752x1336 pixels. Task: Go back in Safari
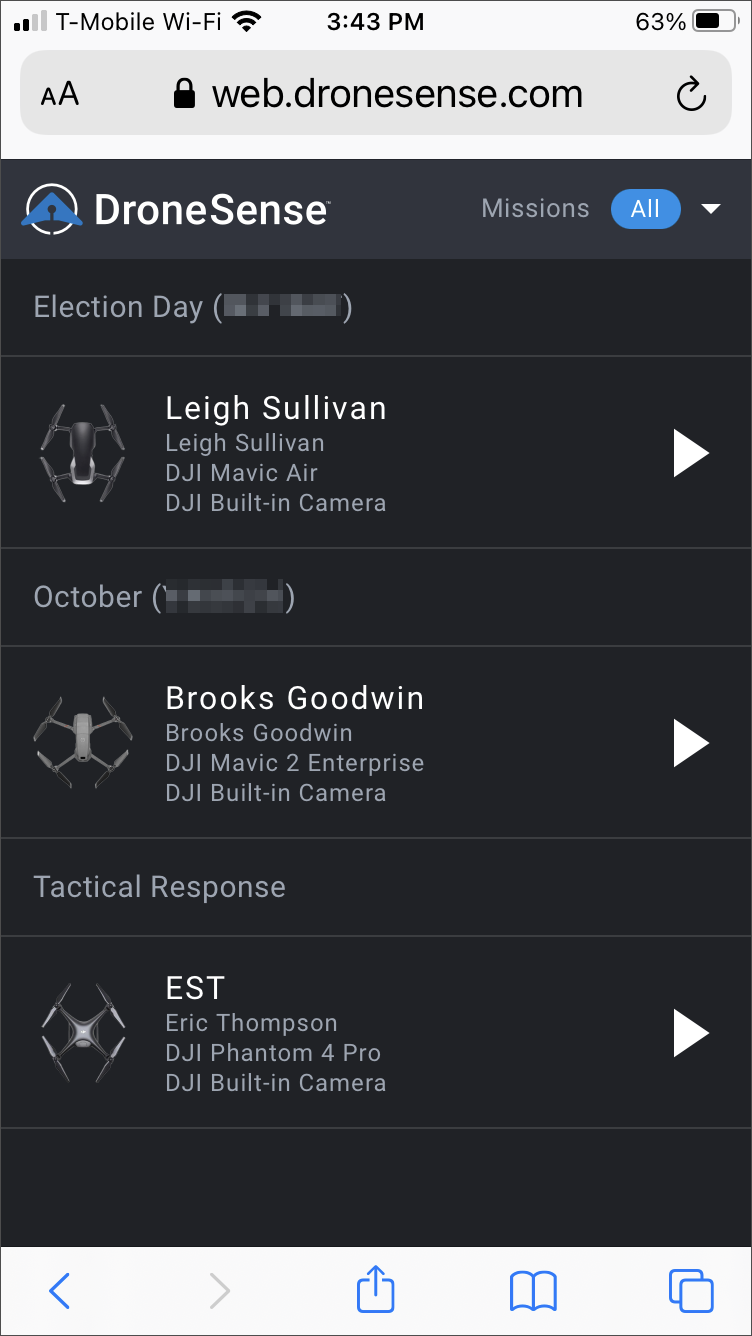[x=60, y=1290]
